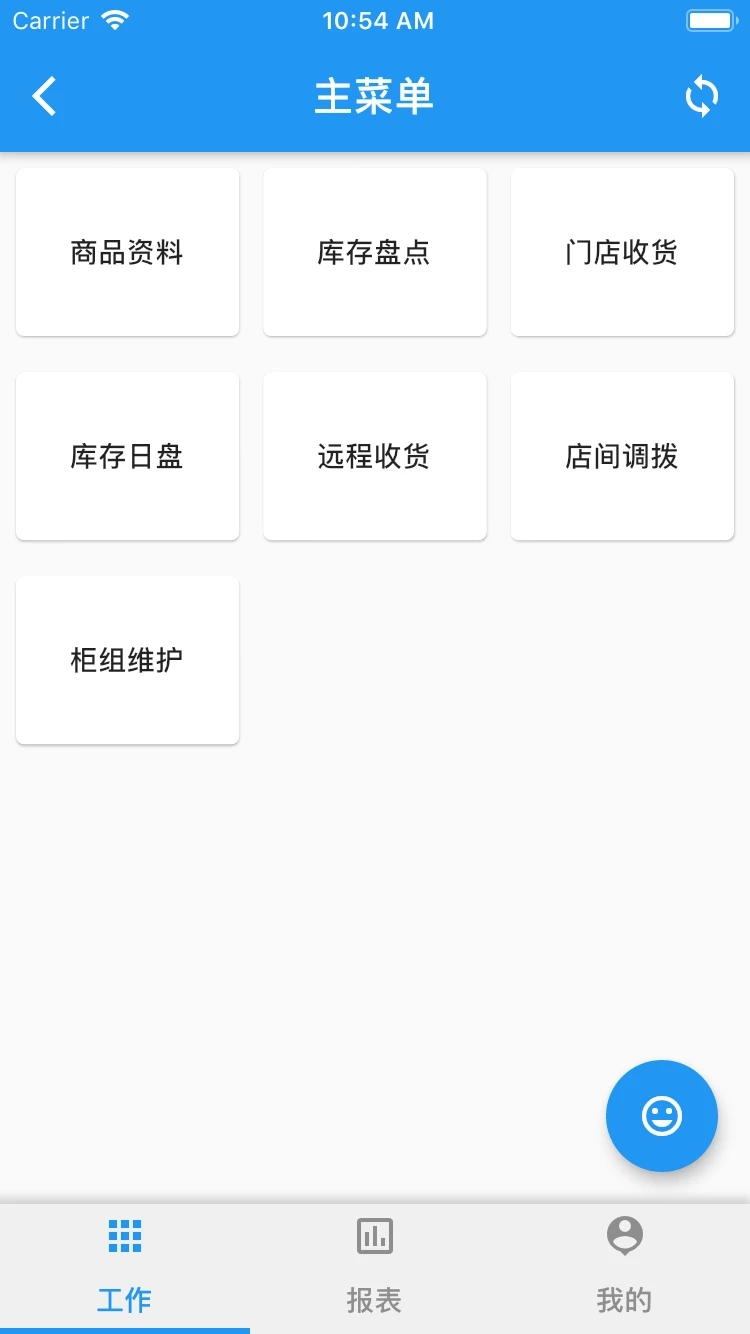Open the 远程收货 module

374,456
